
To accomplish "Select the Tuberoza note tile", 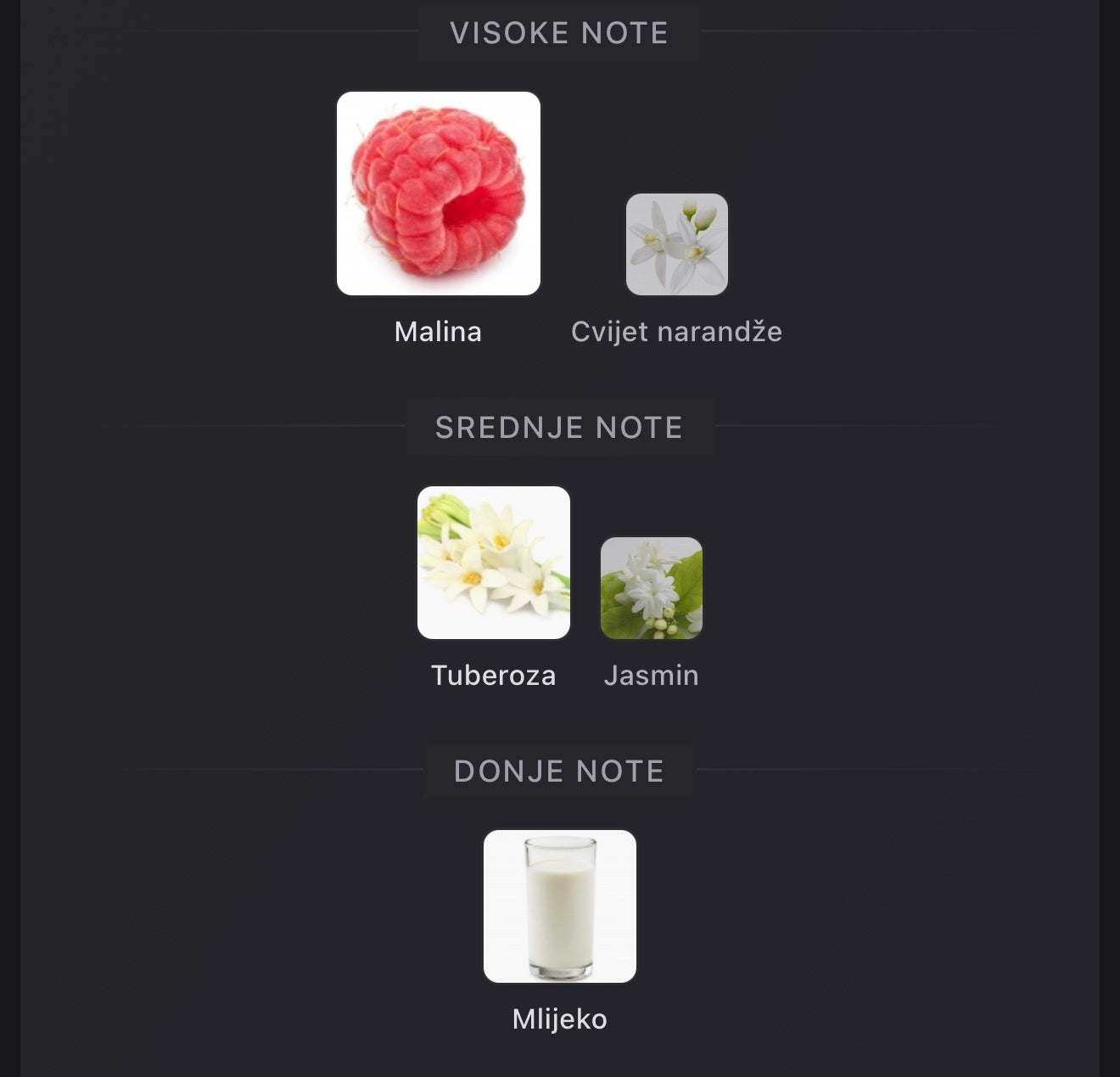I will click(x=493, y=563).
